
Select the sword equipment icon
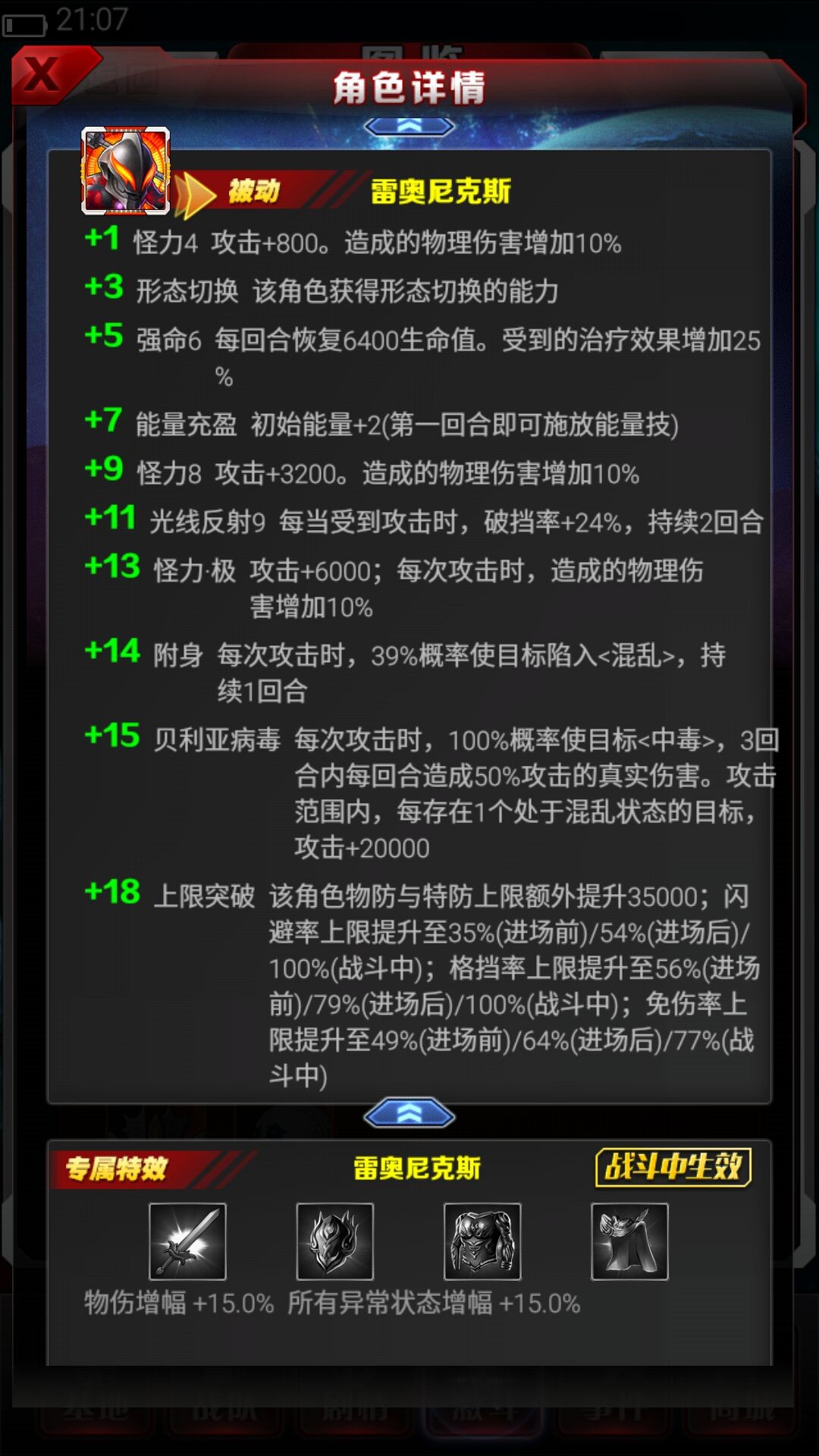click(187, 1241)
